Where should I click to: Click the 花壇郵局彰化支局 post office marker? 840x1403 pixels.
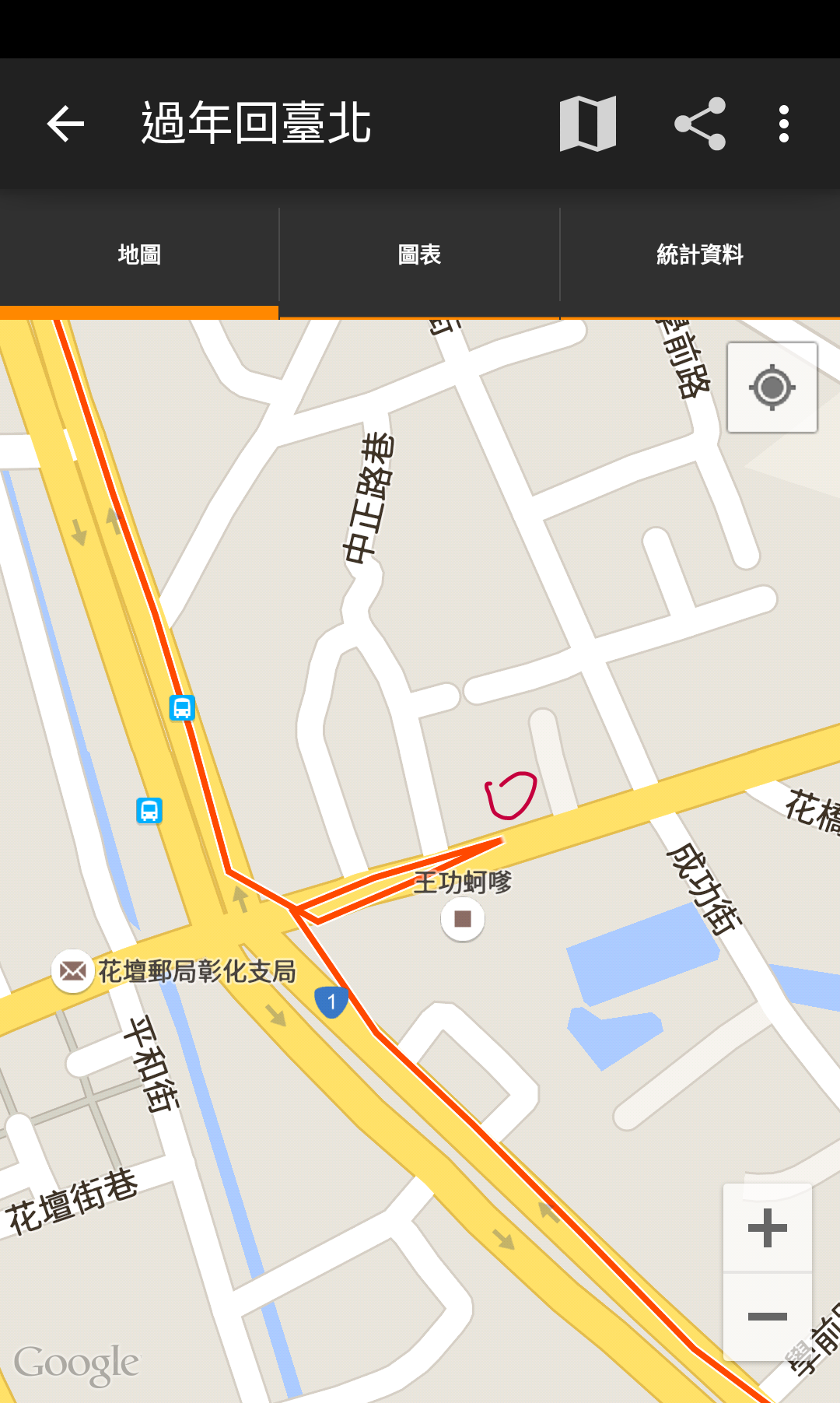(x=72, y=970)
